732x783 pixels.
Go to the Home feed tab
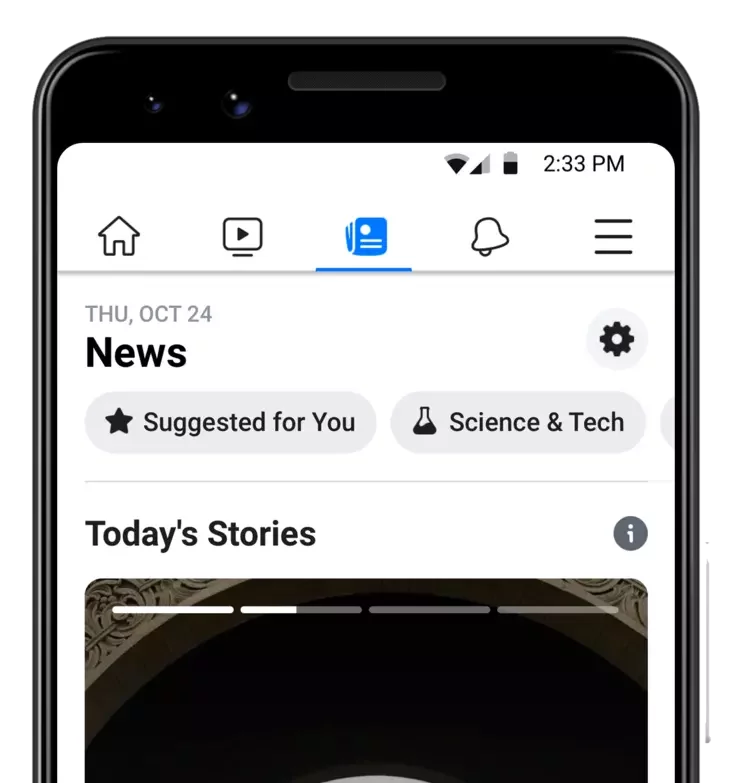119,237
